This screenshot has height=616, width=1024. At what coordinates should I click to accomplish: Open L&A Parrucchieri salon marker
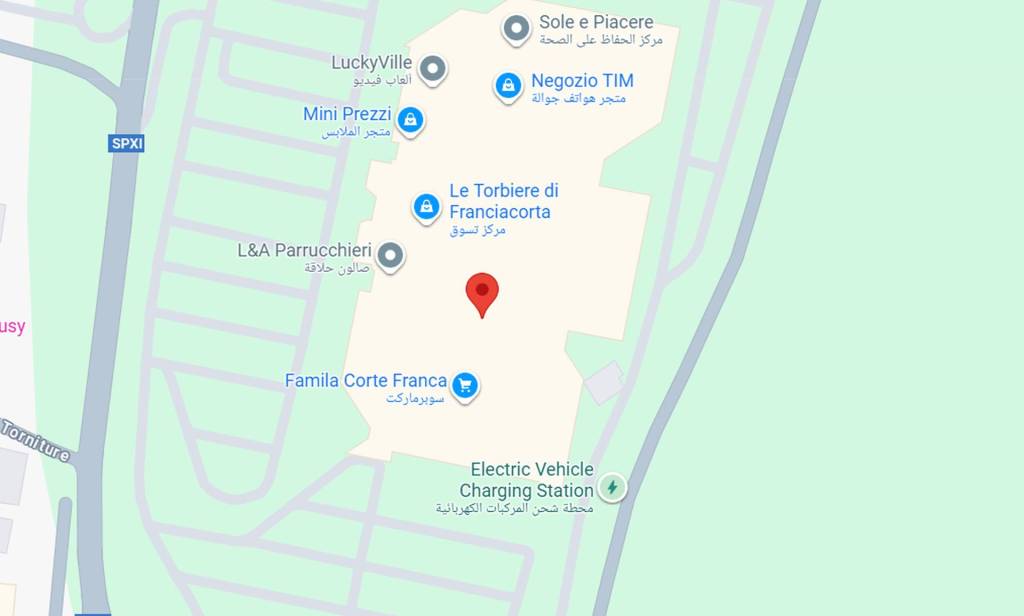coord(390,256)
